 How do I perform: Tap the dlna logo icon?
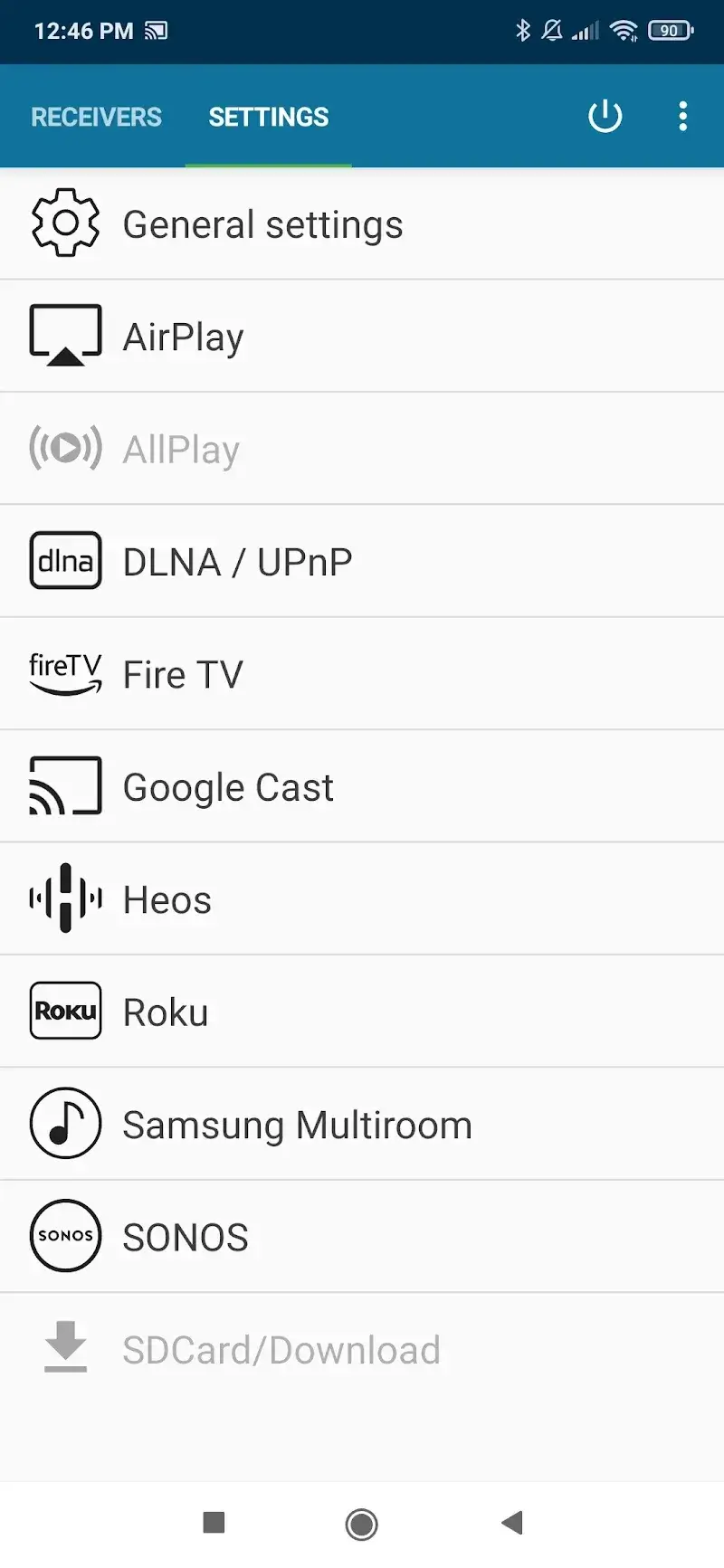tap(65, 560)
